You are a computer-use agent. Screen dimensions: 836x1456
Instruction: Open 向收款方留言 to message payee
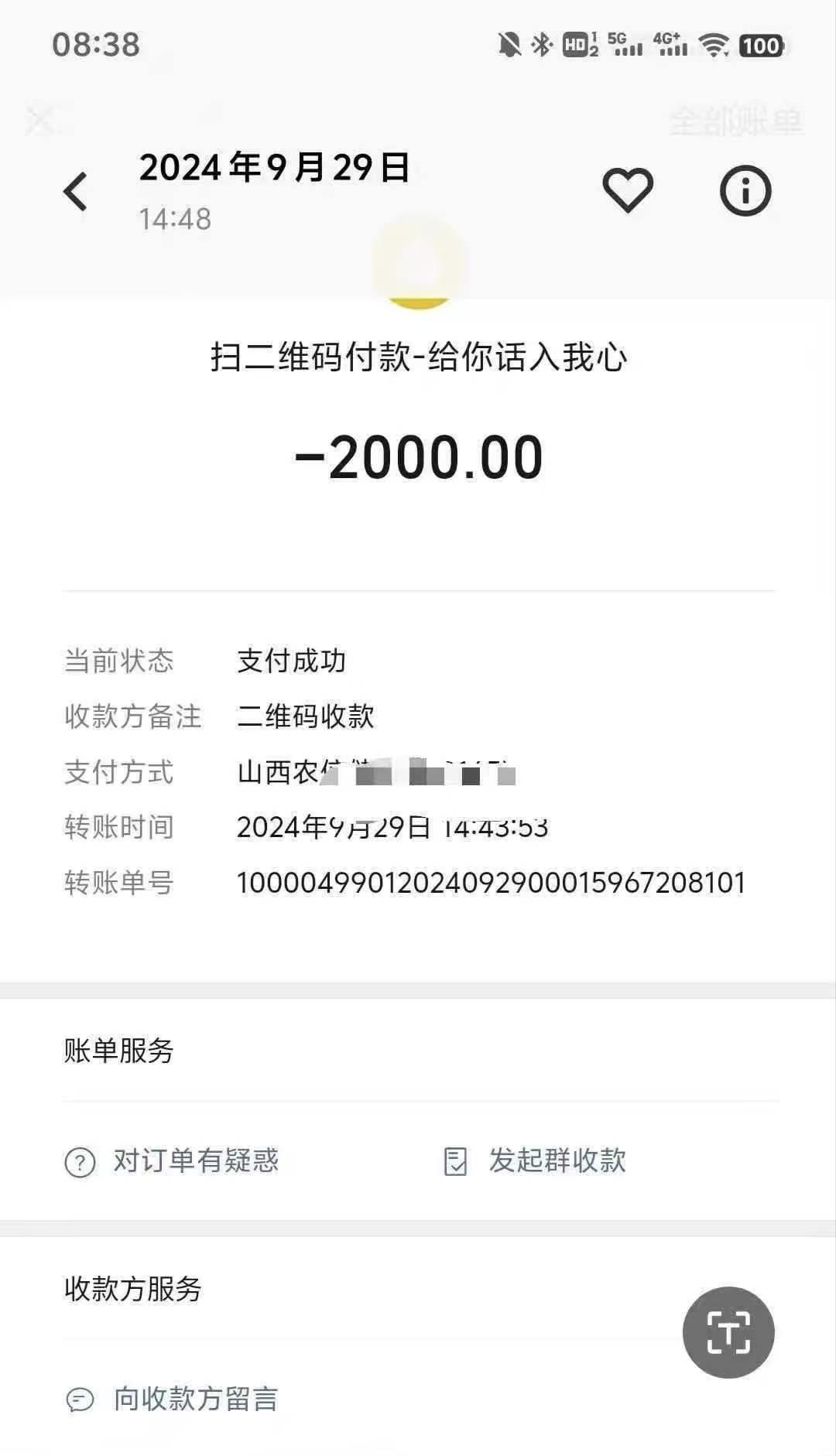[171, 1399]
